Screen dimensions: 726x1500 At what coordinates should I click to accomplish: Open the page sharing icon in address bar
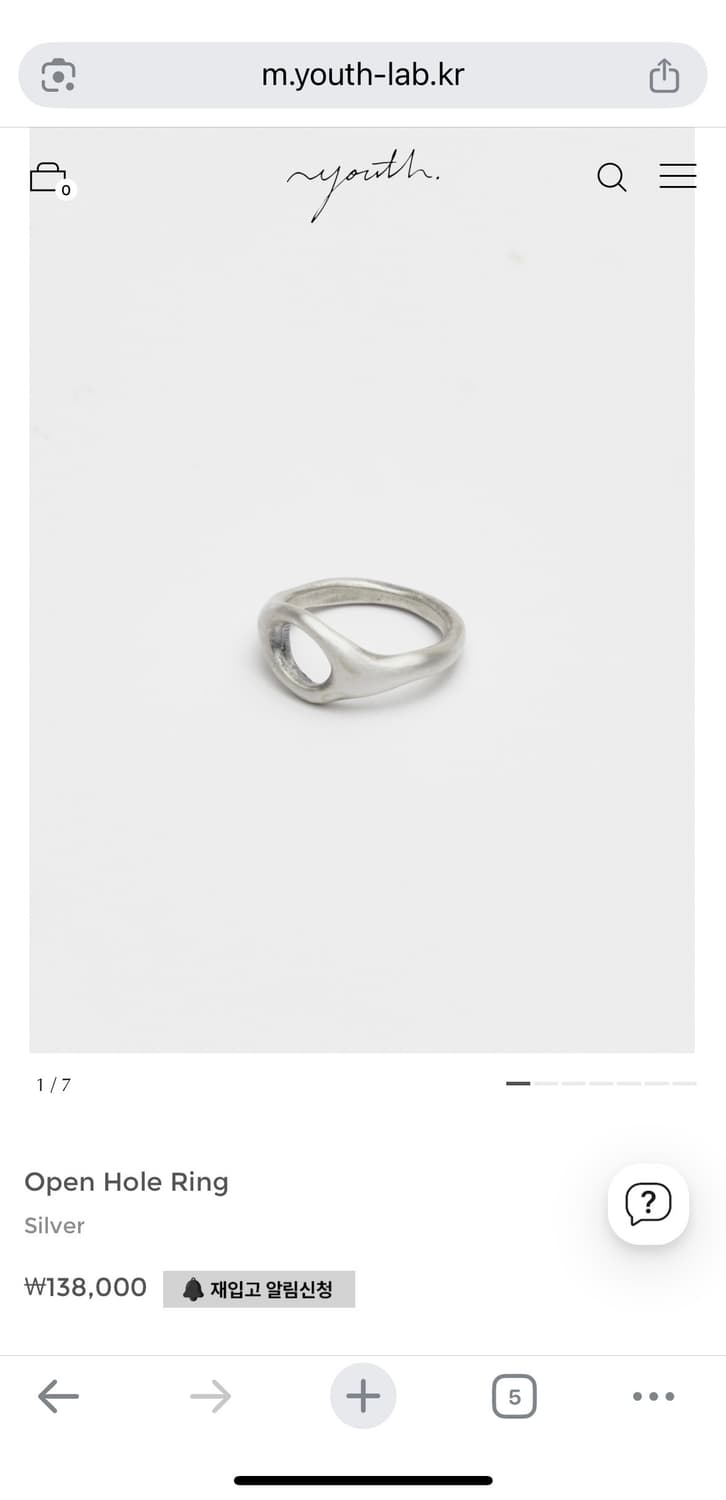point(664,74)
